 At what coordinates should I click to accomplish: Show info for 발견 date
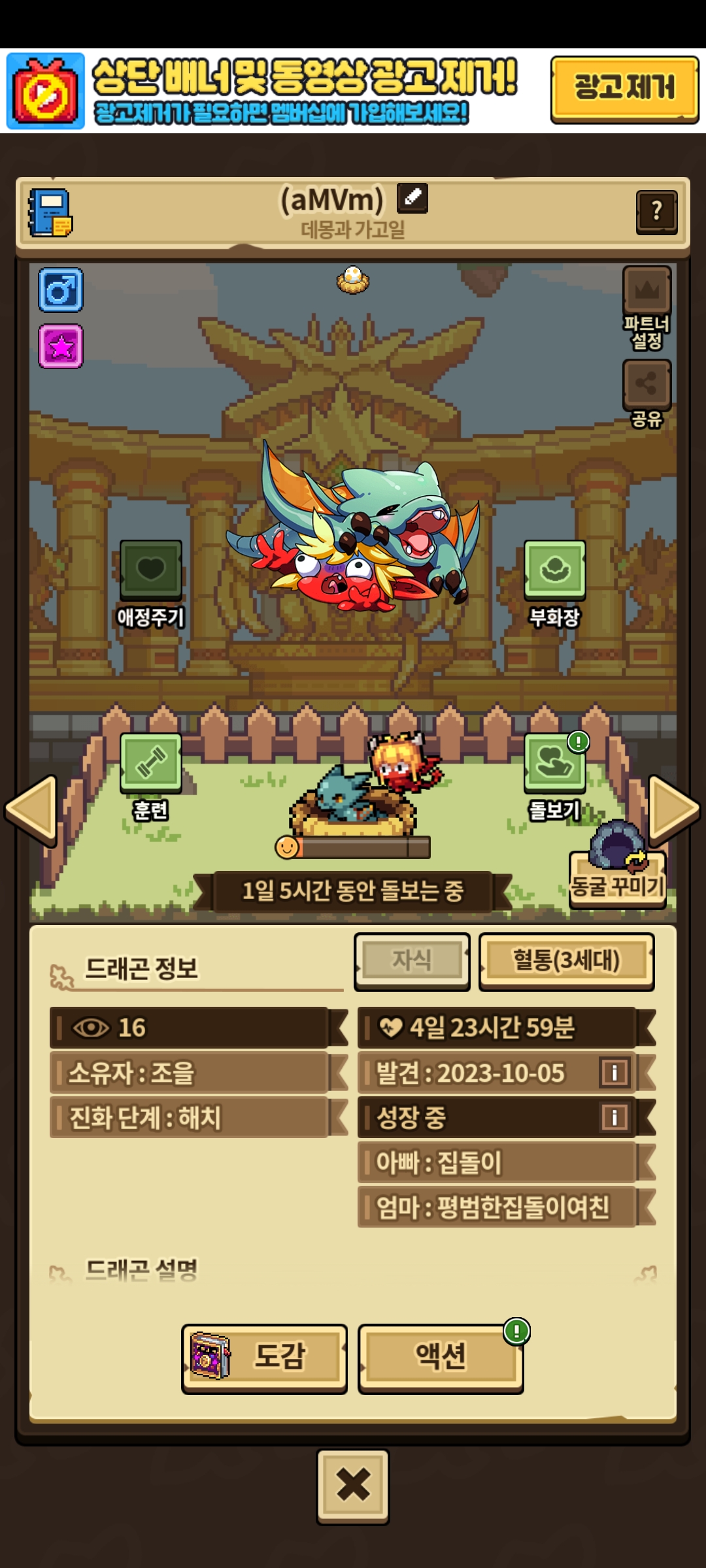614,1073
